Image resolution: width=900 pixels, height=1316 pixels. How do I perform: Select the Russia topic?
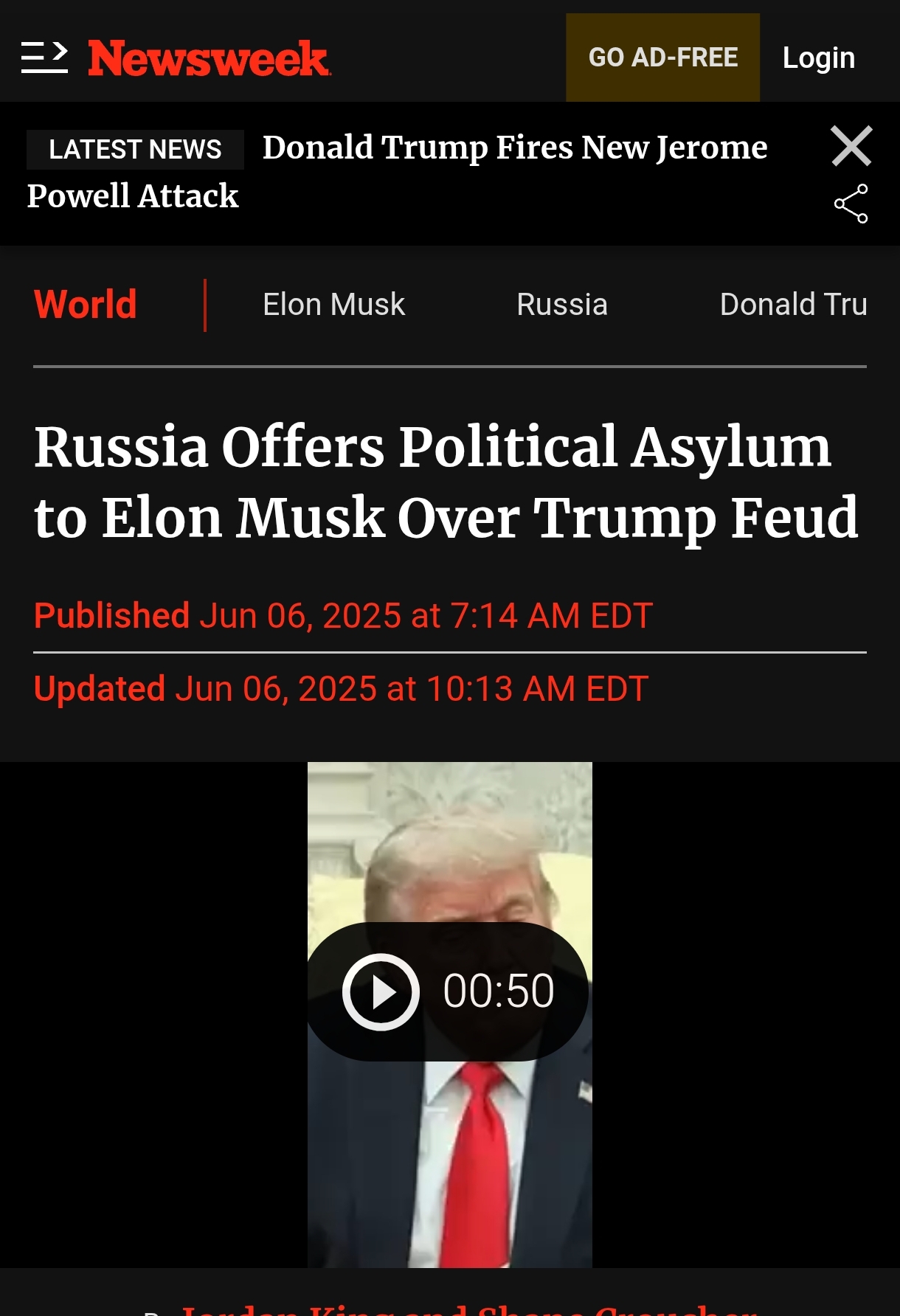tap(561, 305)
